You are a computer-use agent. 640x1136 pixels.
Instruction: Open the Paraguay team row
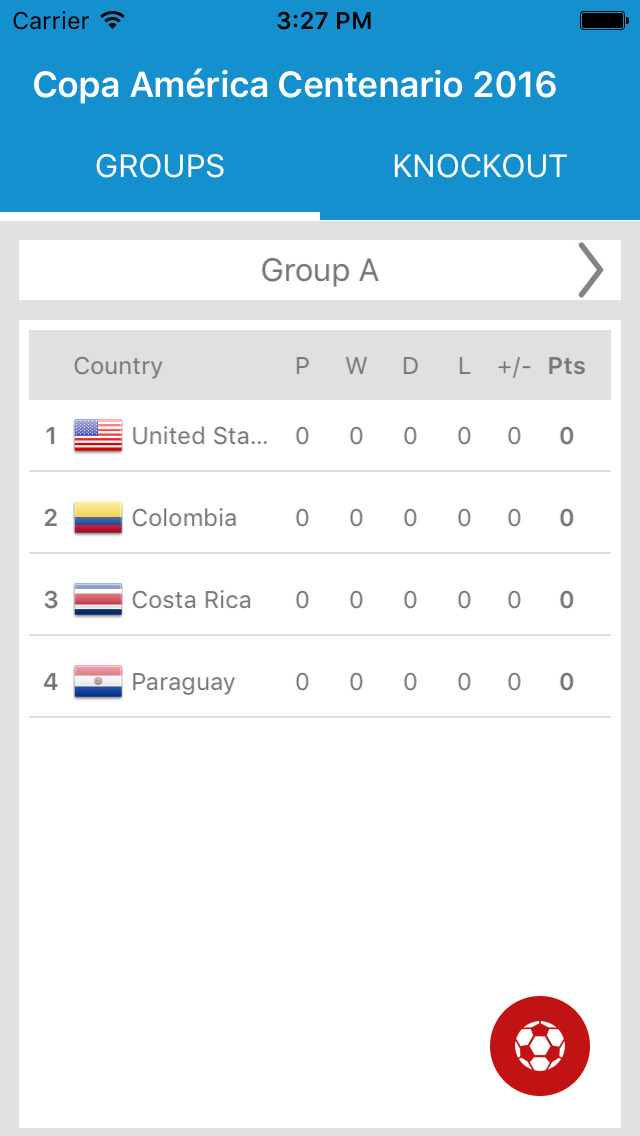[x=320, y=681]
